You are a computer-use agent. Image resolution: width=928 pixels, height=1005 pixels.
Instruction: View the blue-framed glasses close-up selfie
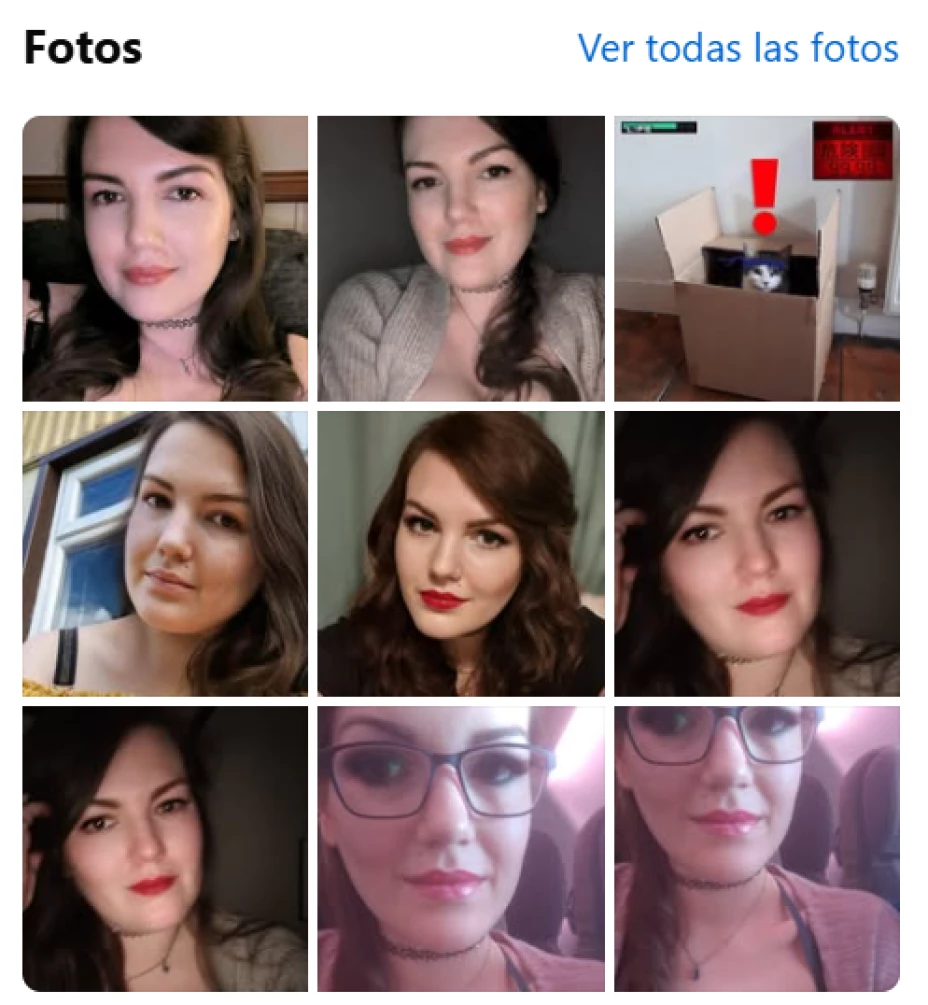pos(460,851)
